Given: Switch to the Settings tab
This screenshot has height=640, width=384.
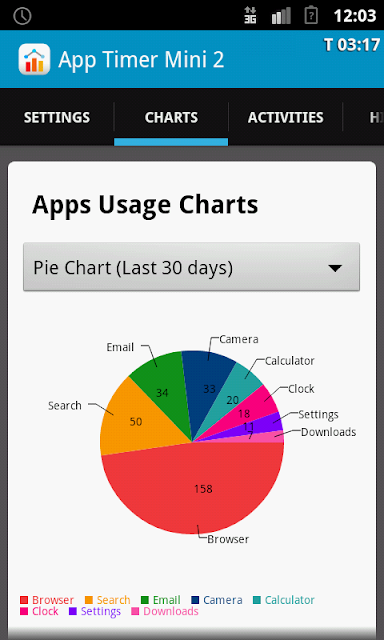Looking at the screenshot, I should pyautogui.click(x=57, y=118).
